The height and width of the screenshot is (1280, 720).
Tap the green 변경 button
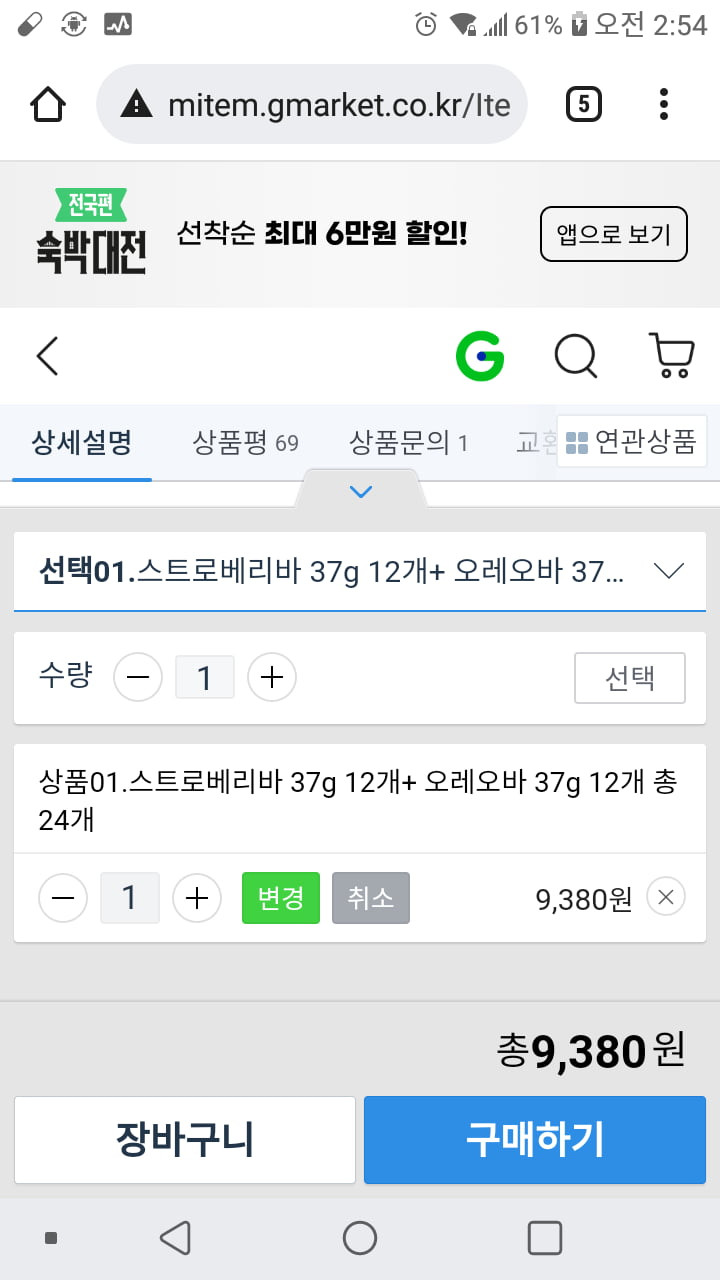point(281,898)
